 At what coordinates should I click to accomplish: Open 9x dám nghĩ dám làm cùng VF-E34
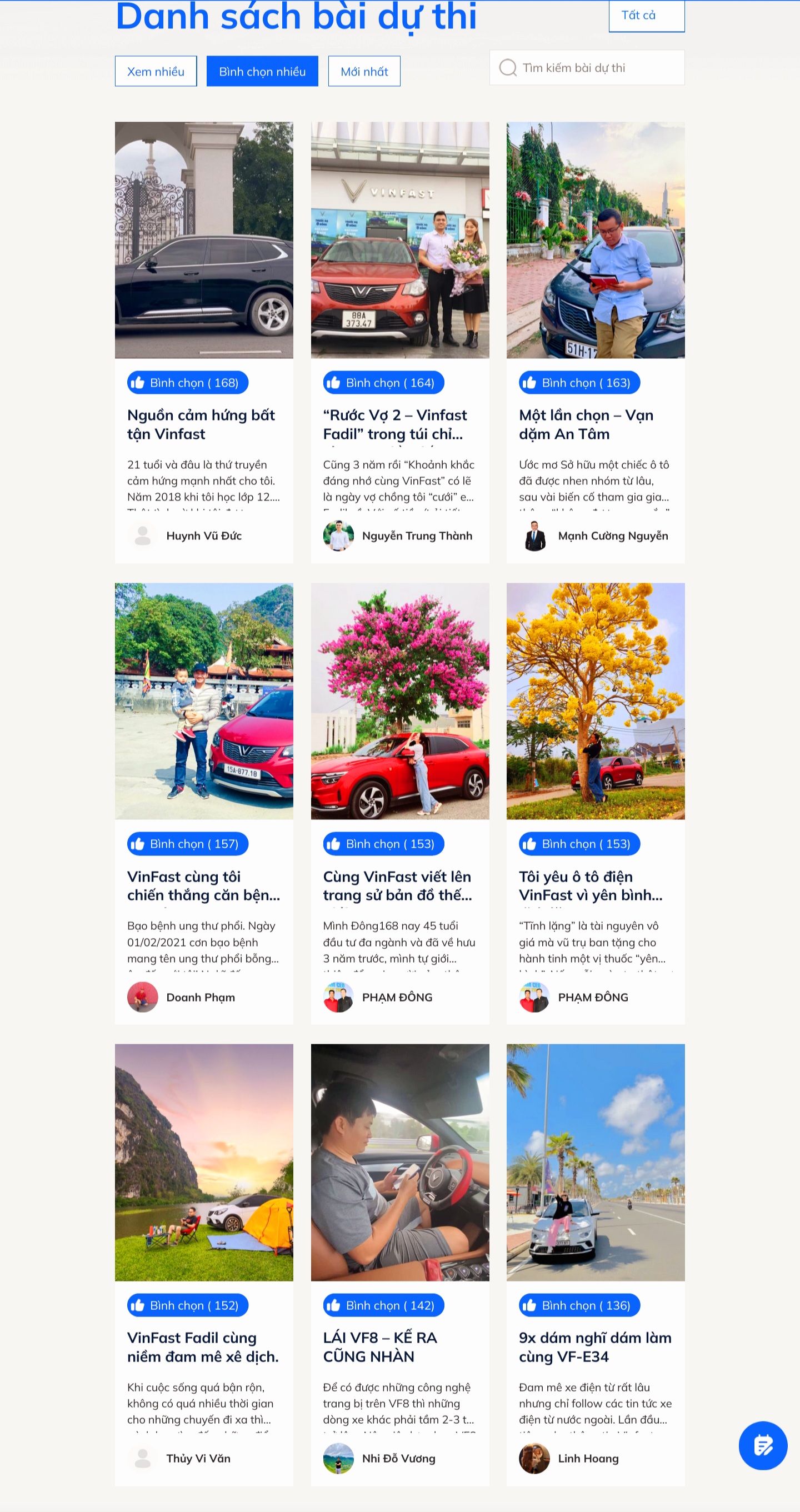[594, 1346]
